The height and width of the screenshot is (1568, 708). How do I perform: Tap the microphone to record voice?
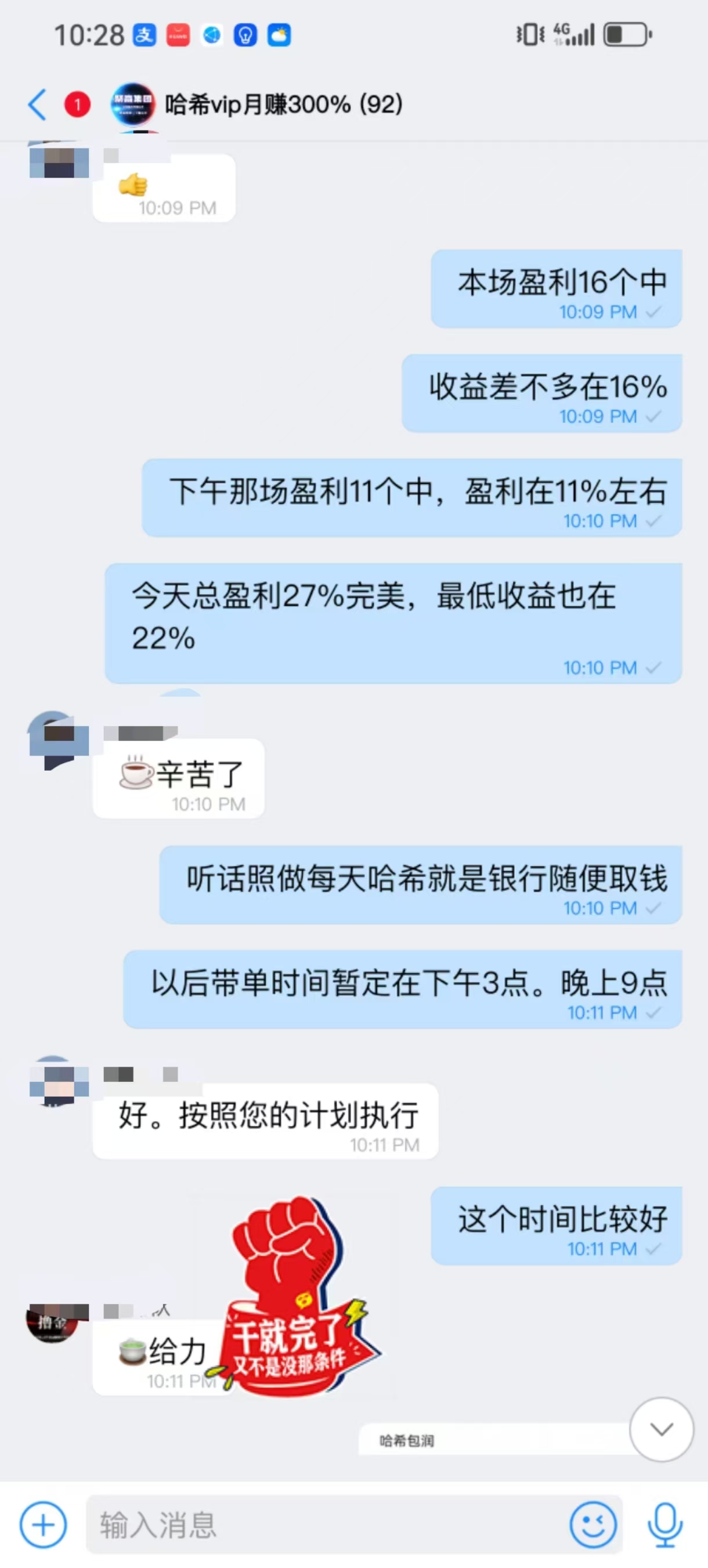pyautogui.click(x=665, y=1525)
